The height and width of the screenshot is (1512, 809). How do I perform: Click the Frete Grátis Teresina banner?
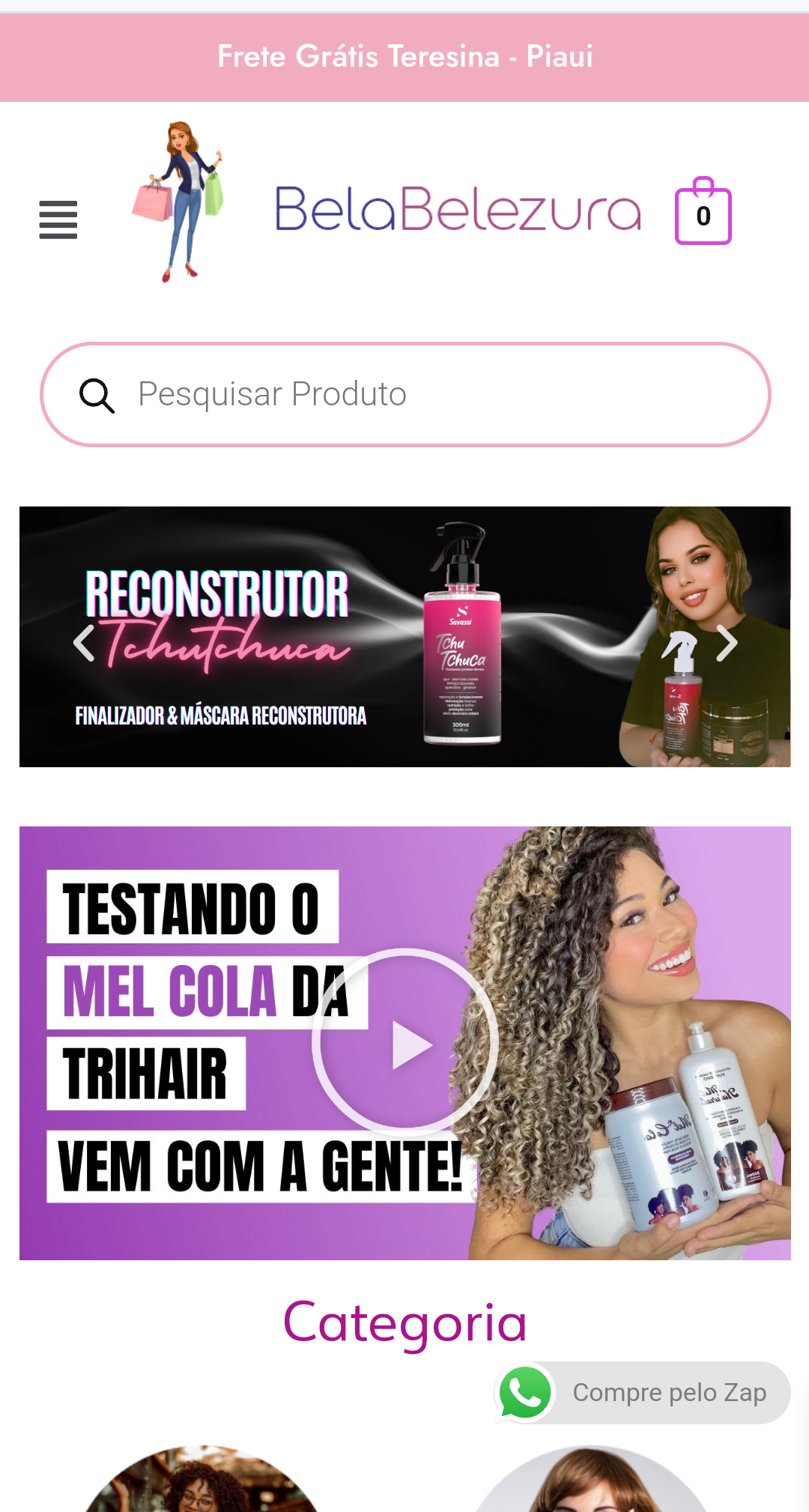click(x=404, y=55)
